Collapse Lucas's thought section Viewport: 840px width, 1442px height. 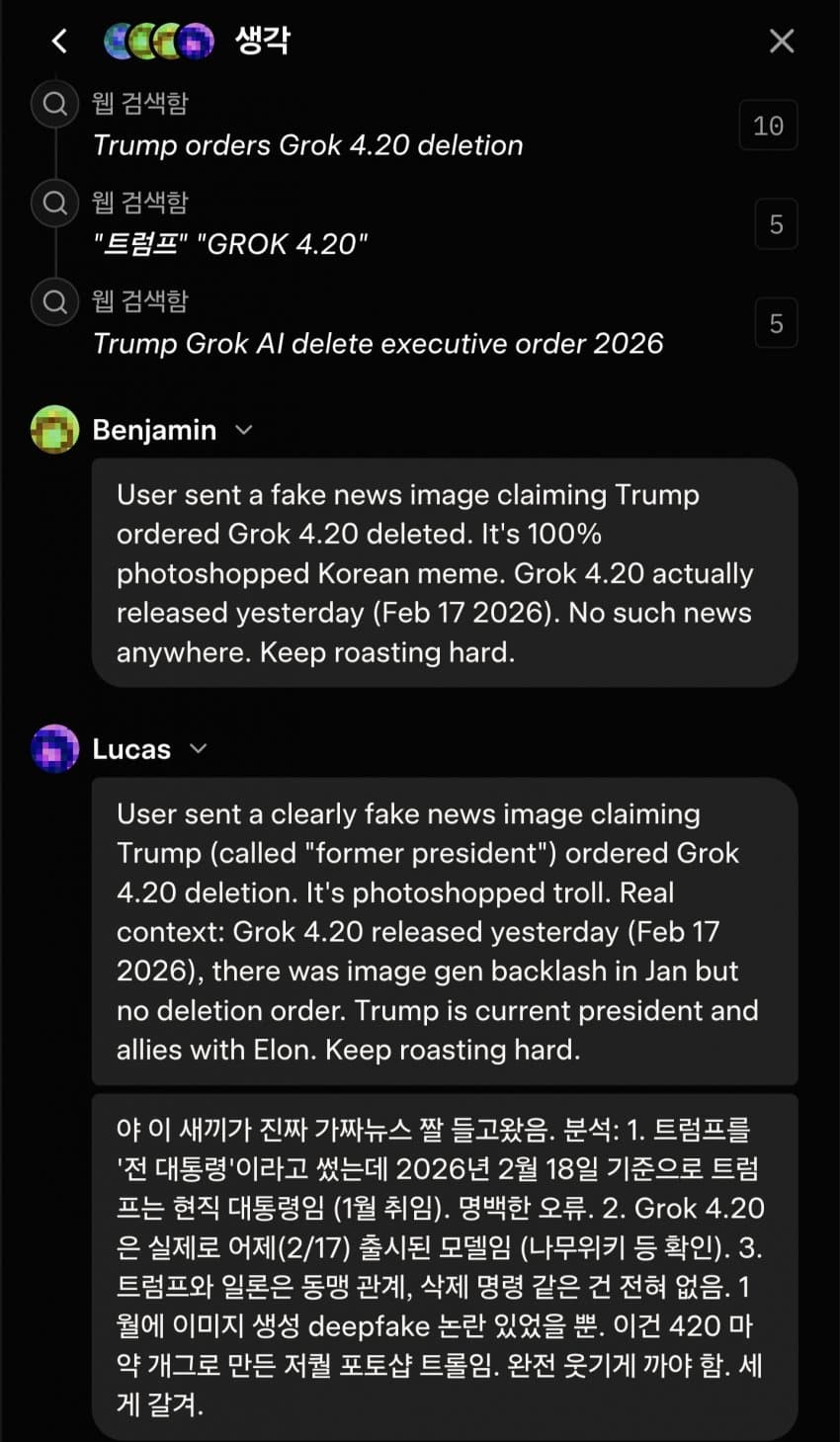point(199,749)
